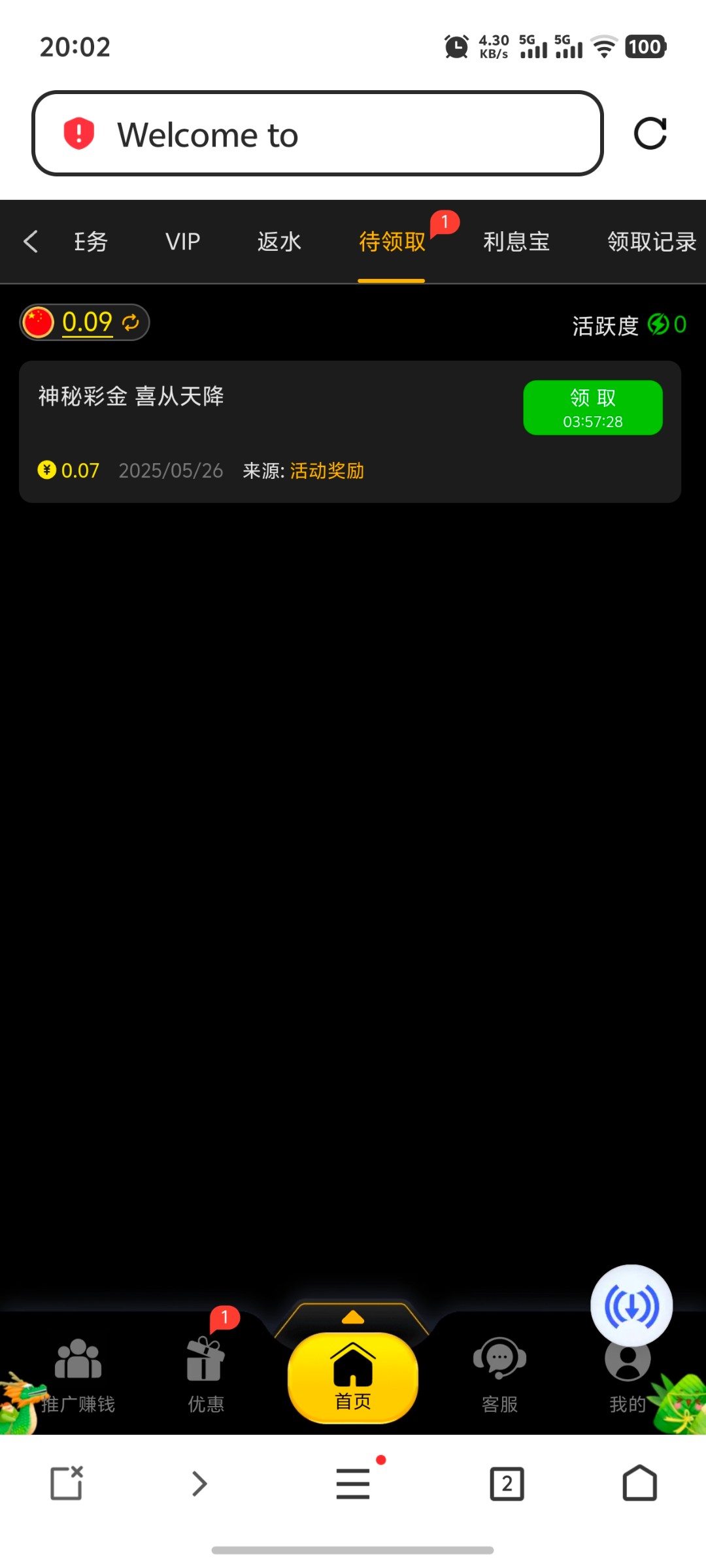The image size is (706, 1568).
Task: View the browser's open tabs
Action: tap(507, 1484)
